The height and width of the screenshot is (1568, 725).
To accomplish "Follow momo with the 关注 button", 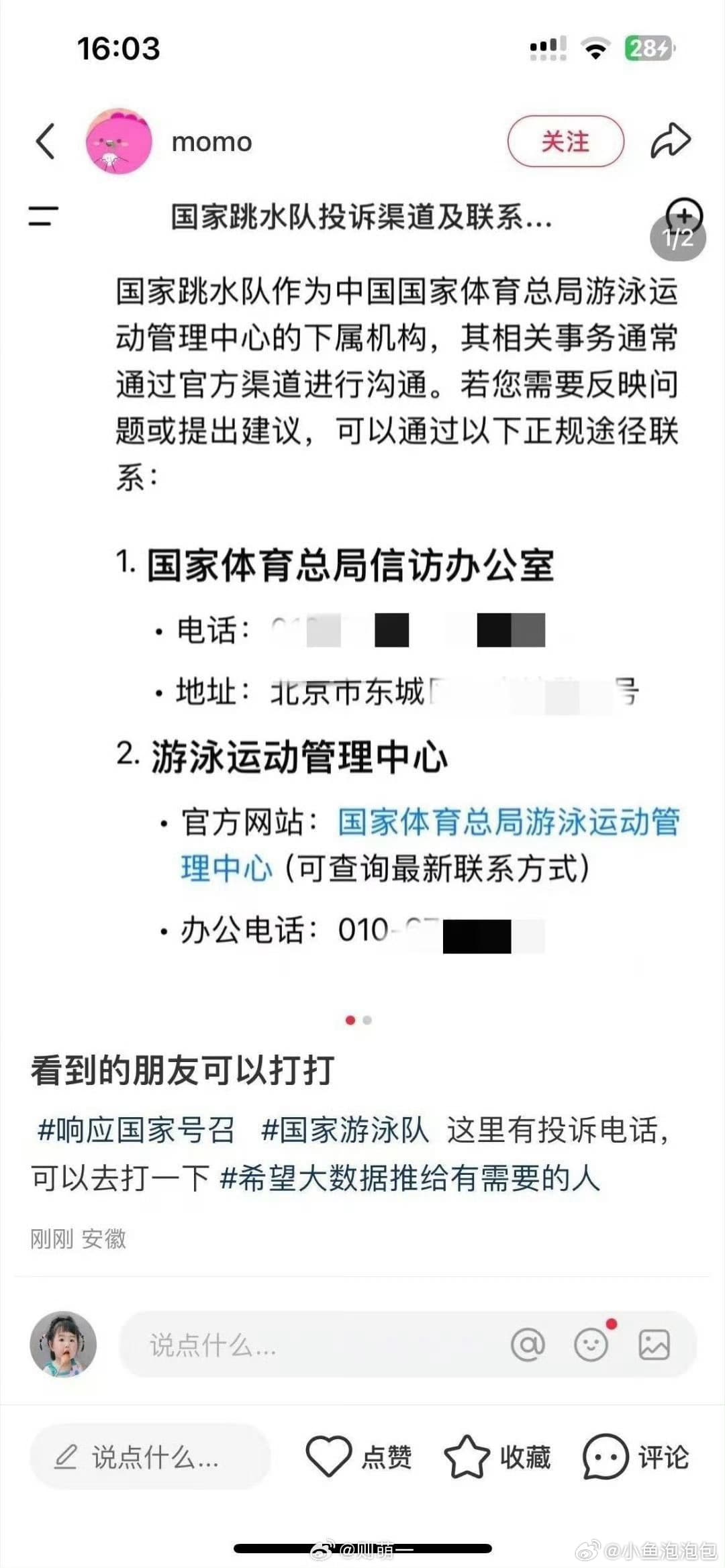I will point(565,142).
